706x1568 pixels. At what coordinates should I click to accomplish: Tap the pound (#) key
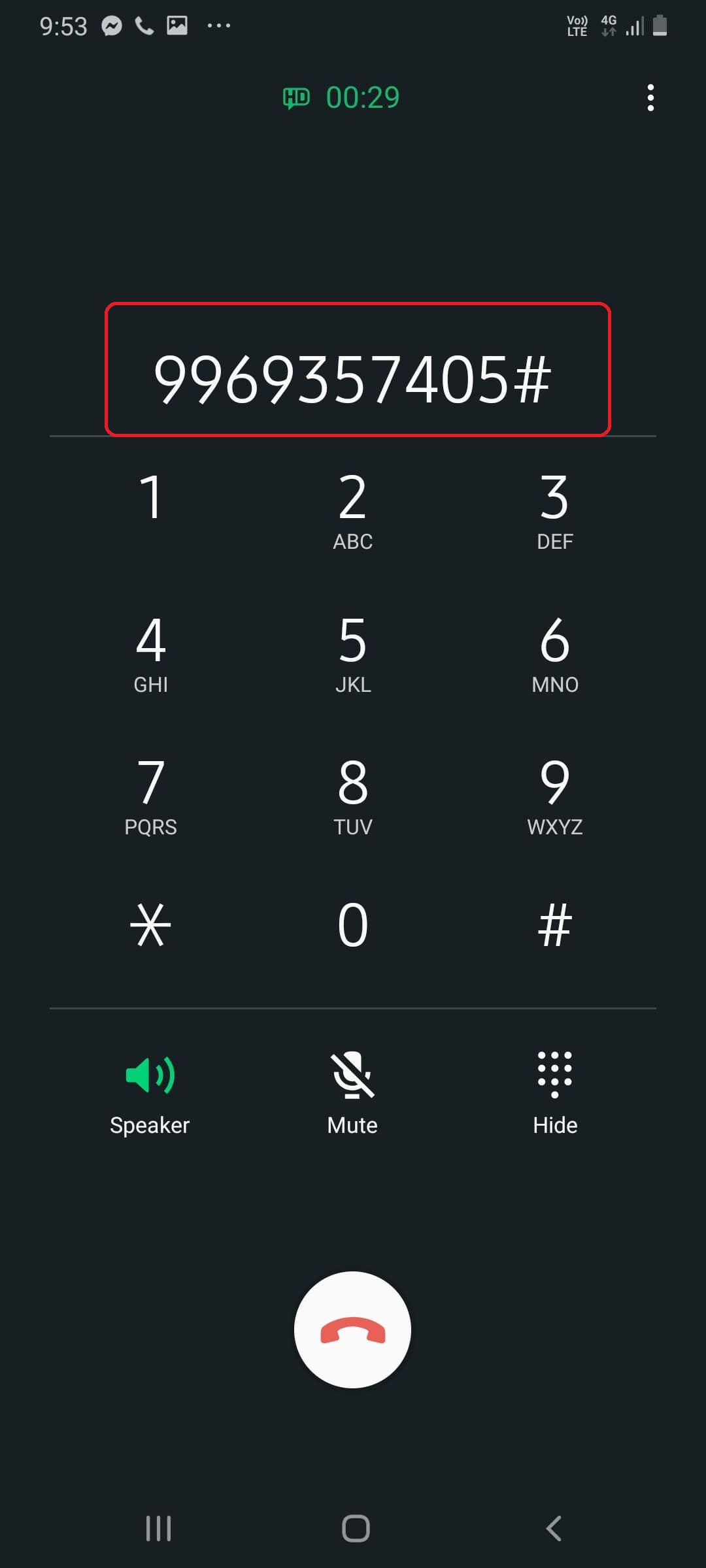[554, 925]
